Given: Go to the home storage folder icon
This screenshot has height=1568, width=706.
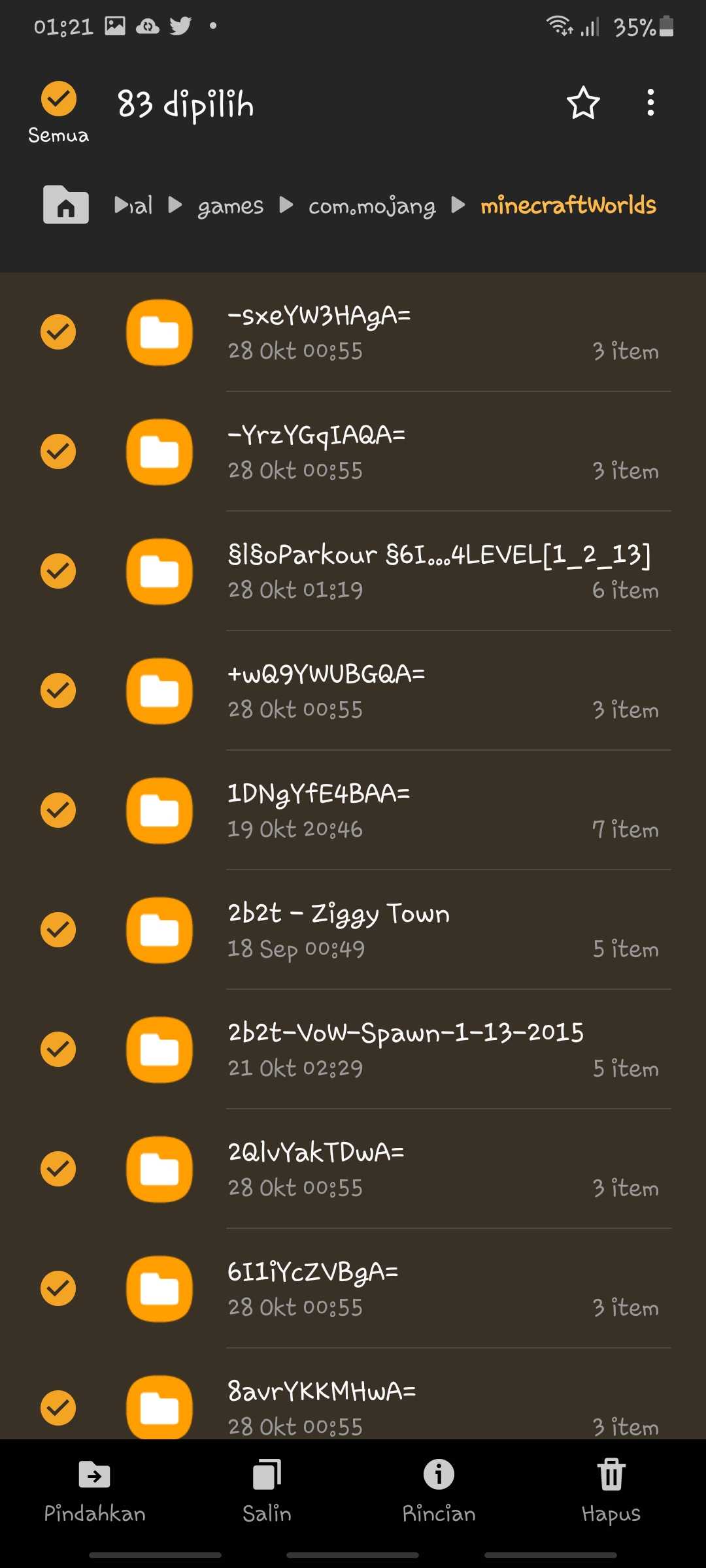Looking at the screenshot, I should click(66, 205).
